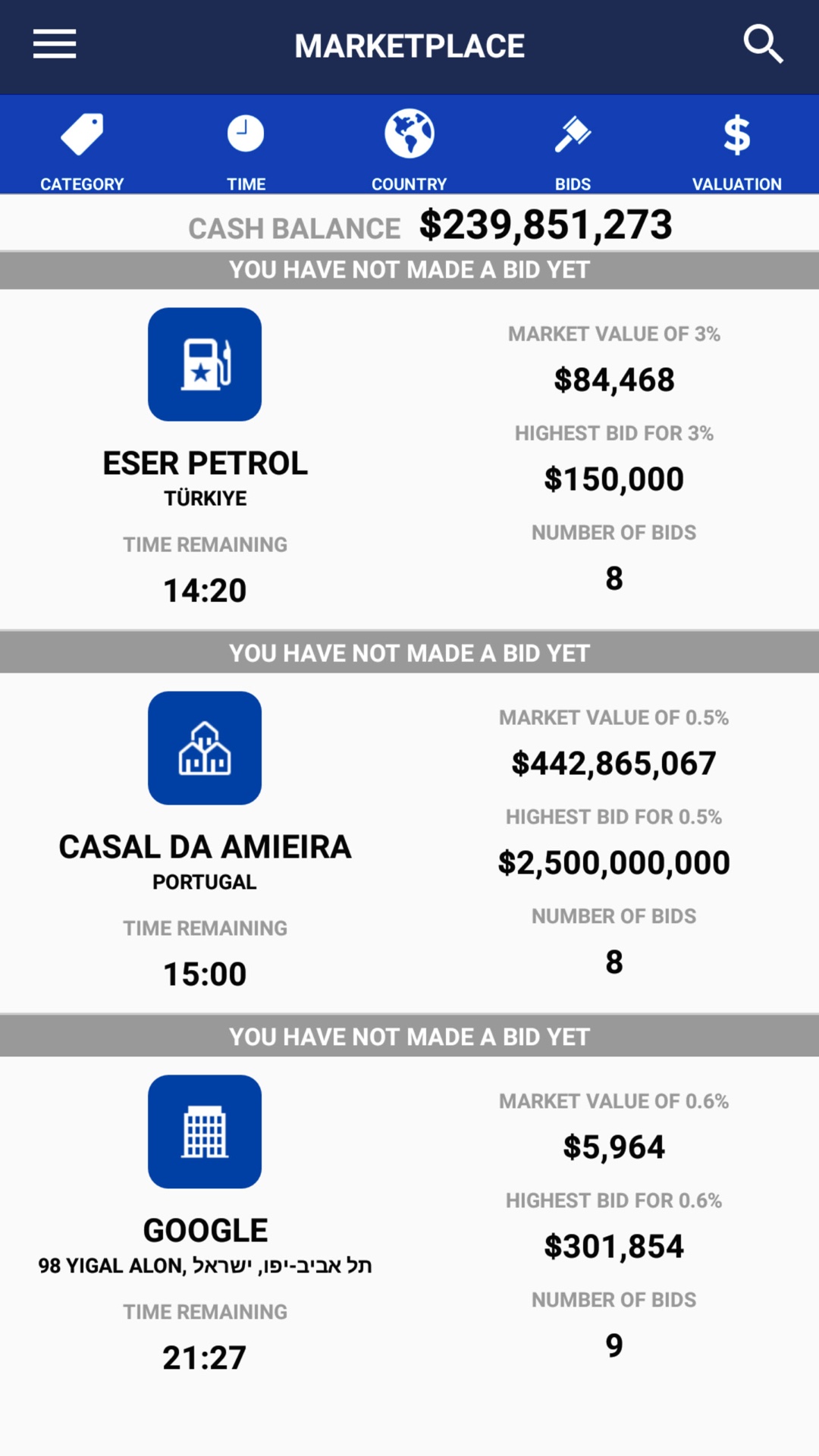The width and height of the screenshot is (819, 1456).
Task: Open the hamburger menu
Action: point(55,44)
